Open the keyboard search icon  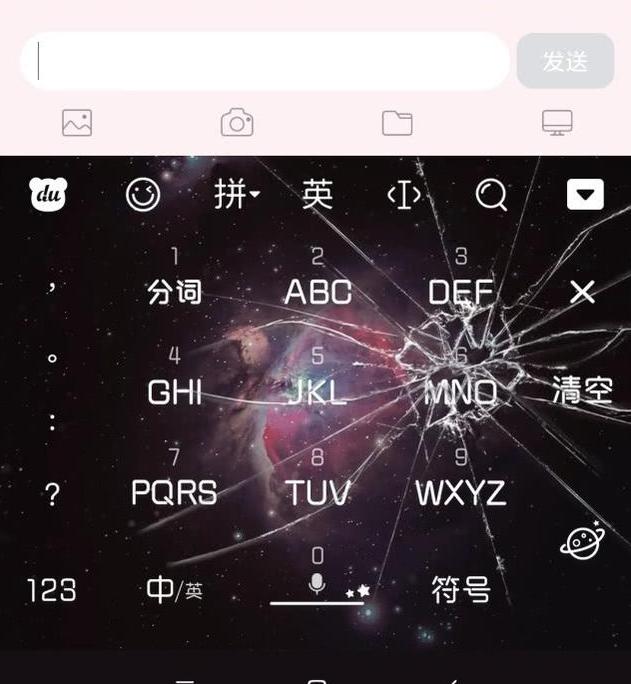pos(491,194)
